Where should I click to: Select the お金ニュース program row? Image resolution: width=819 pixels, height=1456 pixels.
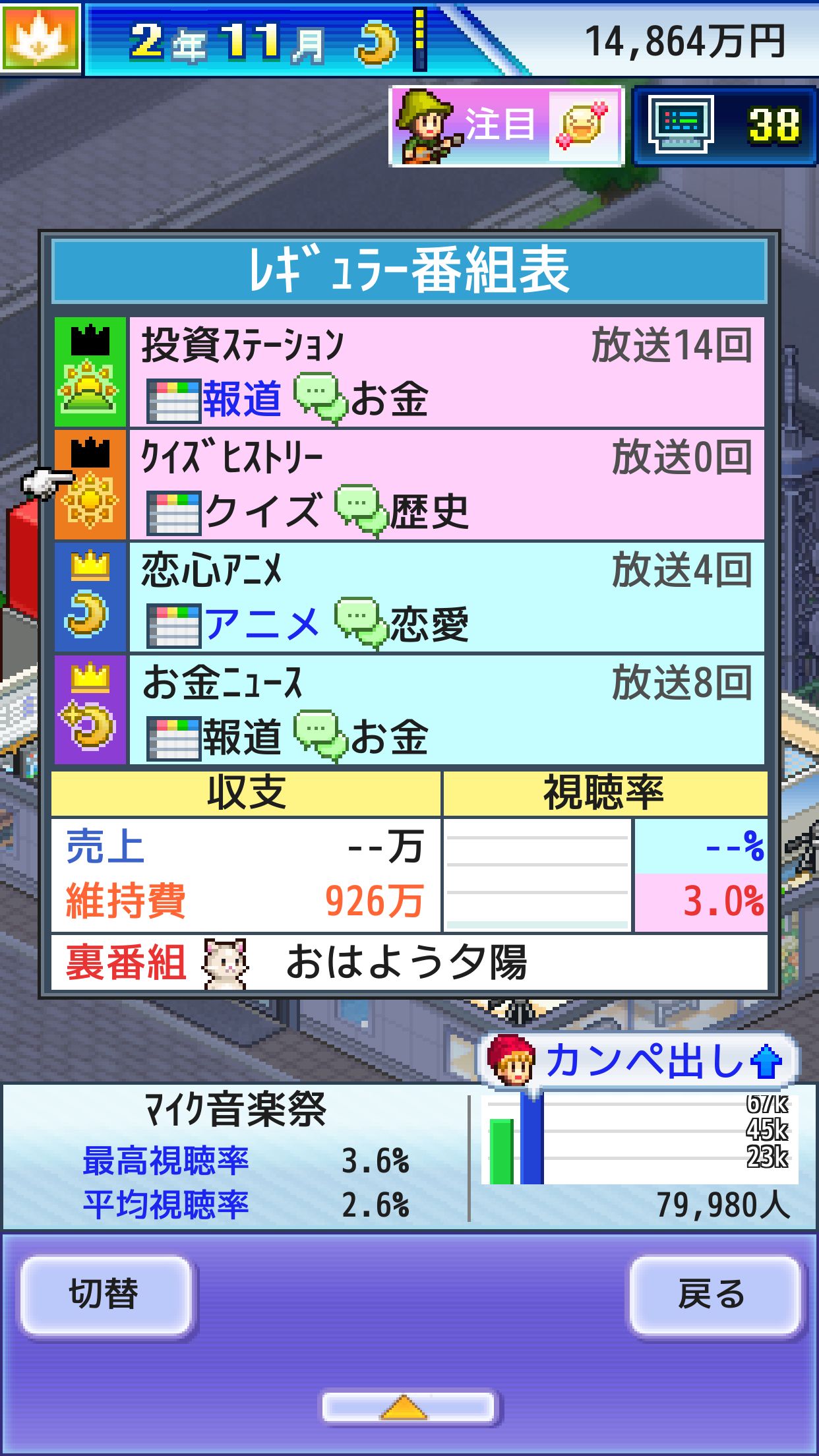pyautogui.click(x=446, y=710)
